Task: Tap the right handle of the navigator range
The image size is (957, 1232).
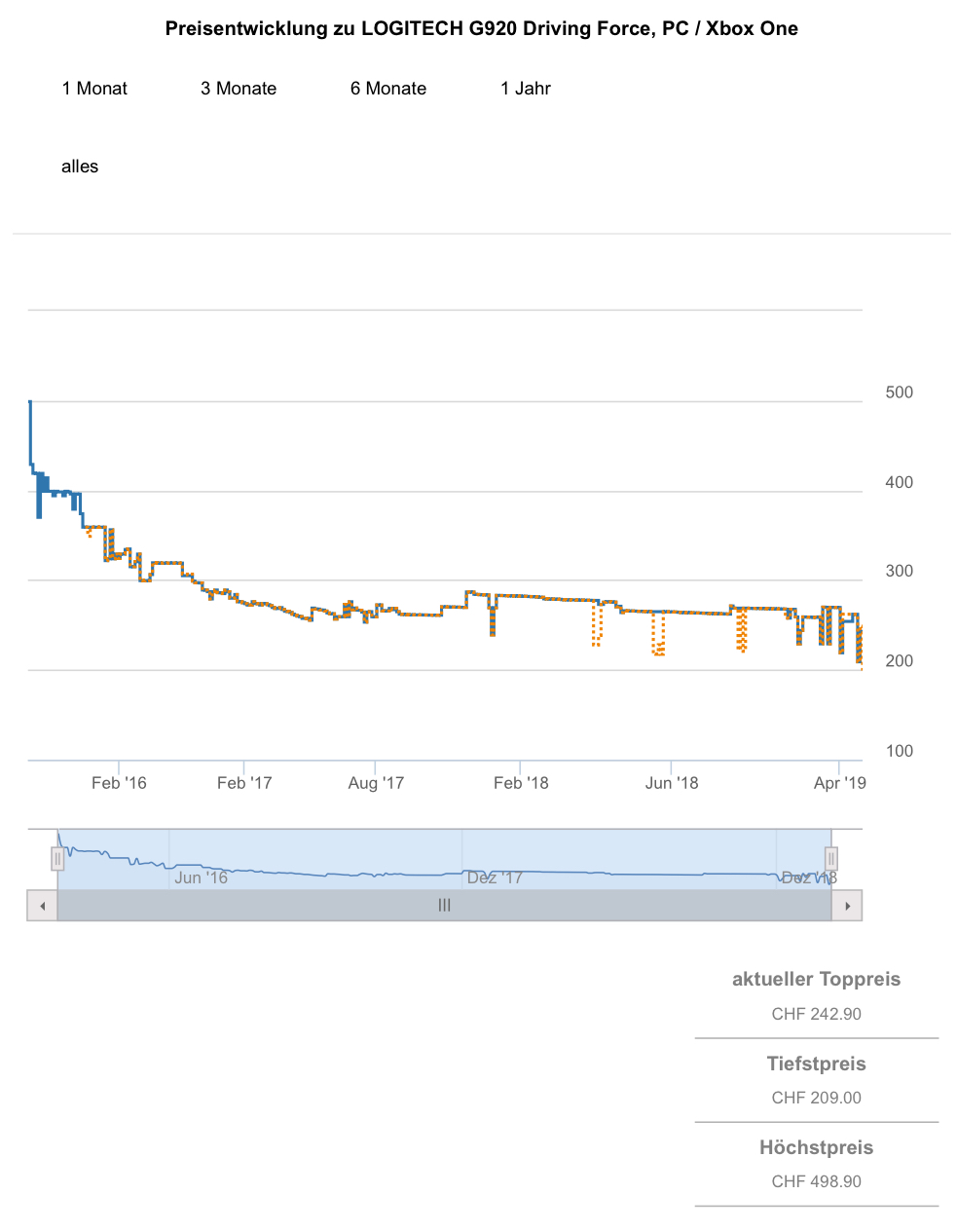Action: 831,859
